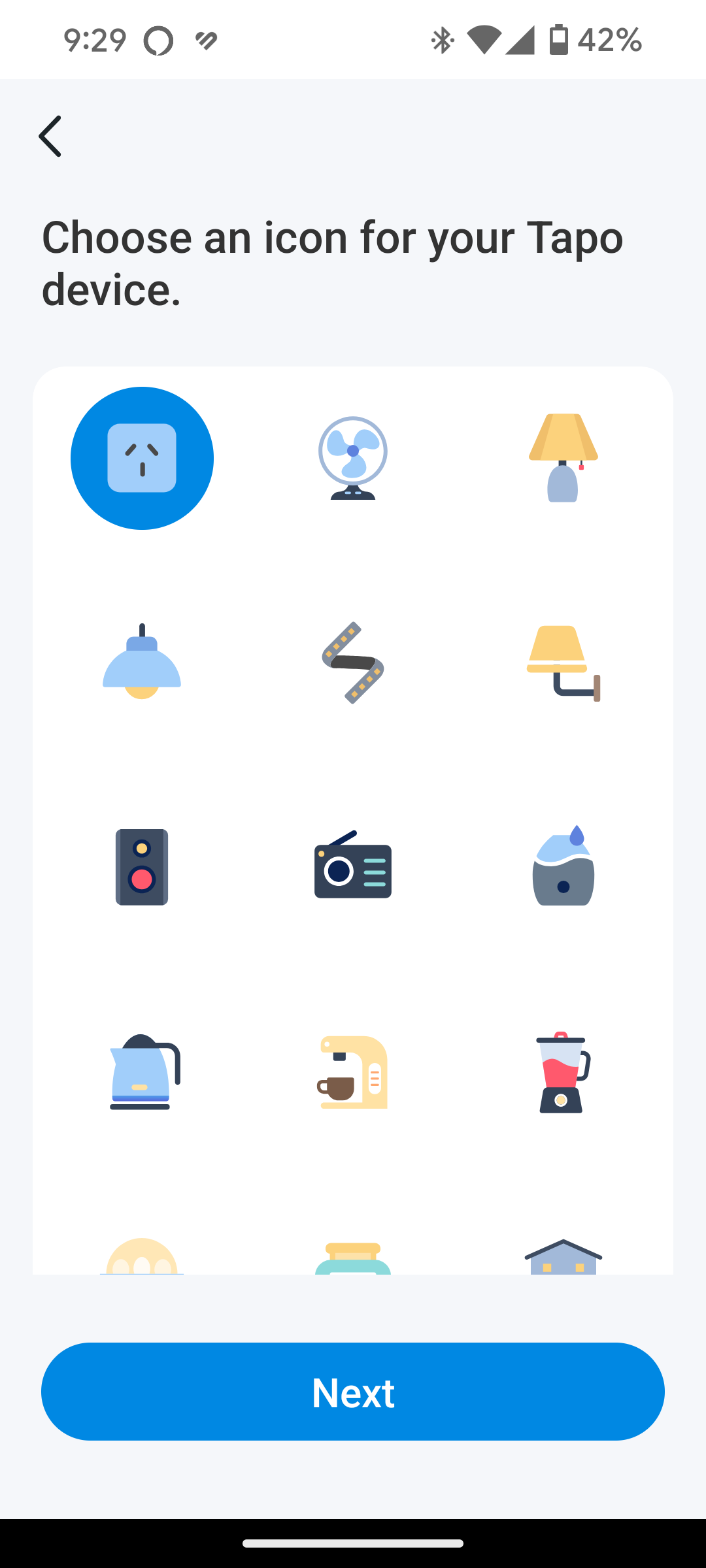Select the speaker icon
This screenshot has width=706, height=1568.
142,867
